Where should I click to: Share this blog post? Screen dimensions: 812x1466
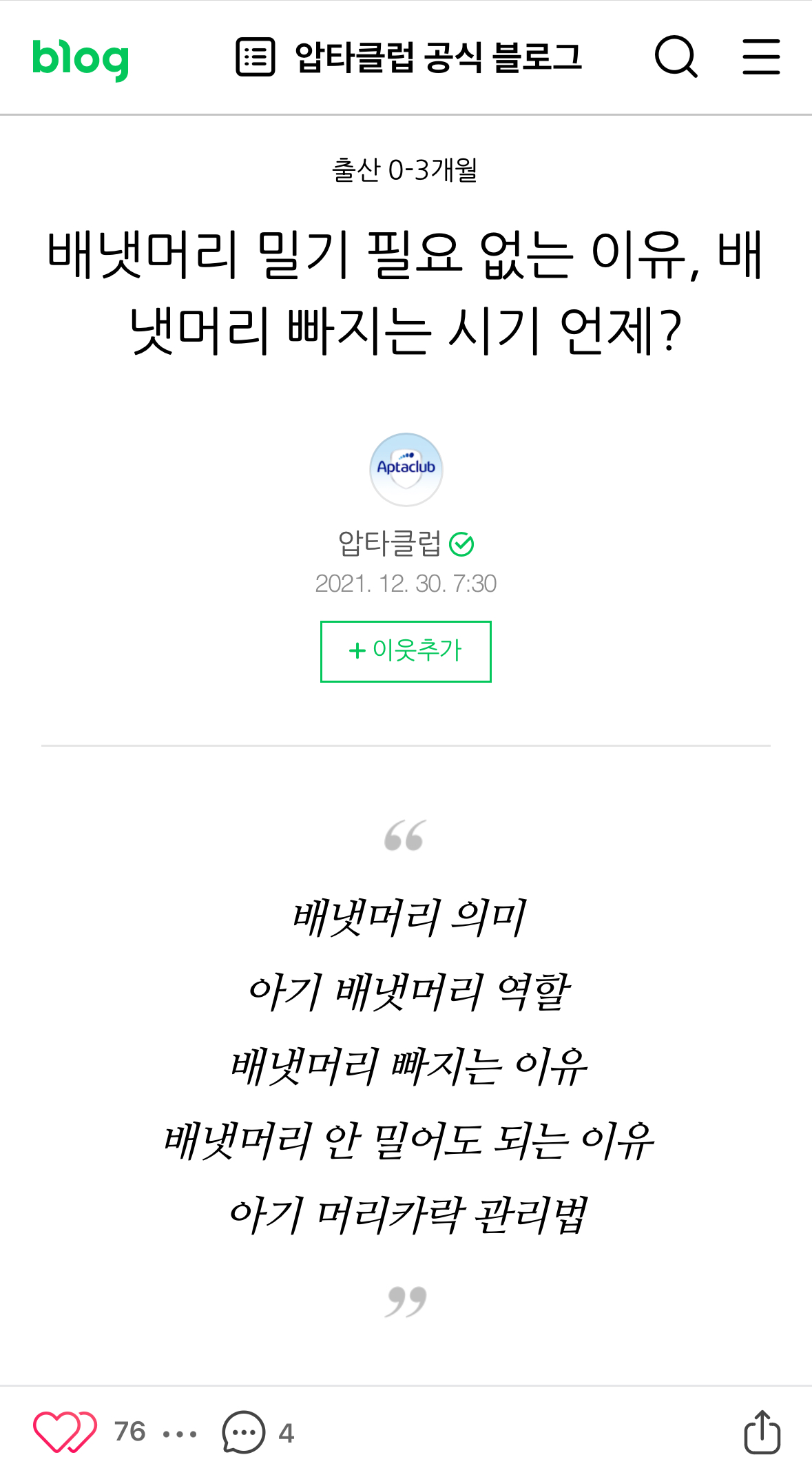tap(762, 1432)
